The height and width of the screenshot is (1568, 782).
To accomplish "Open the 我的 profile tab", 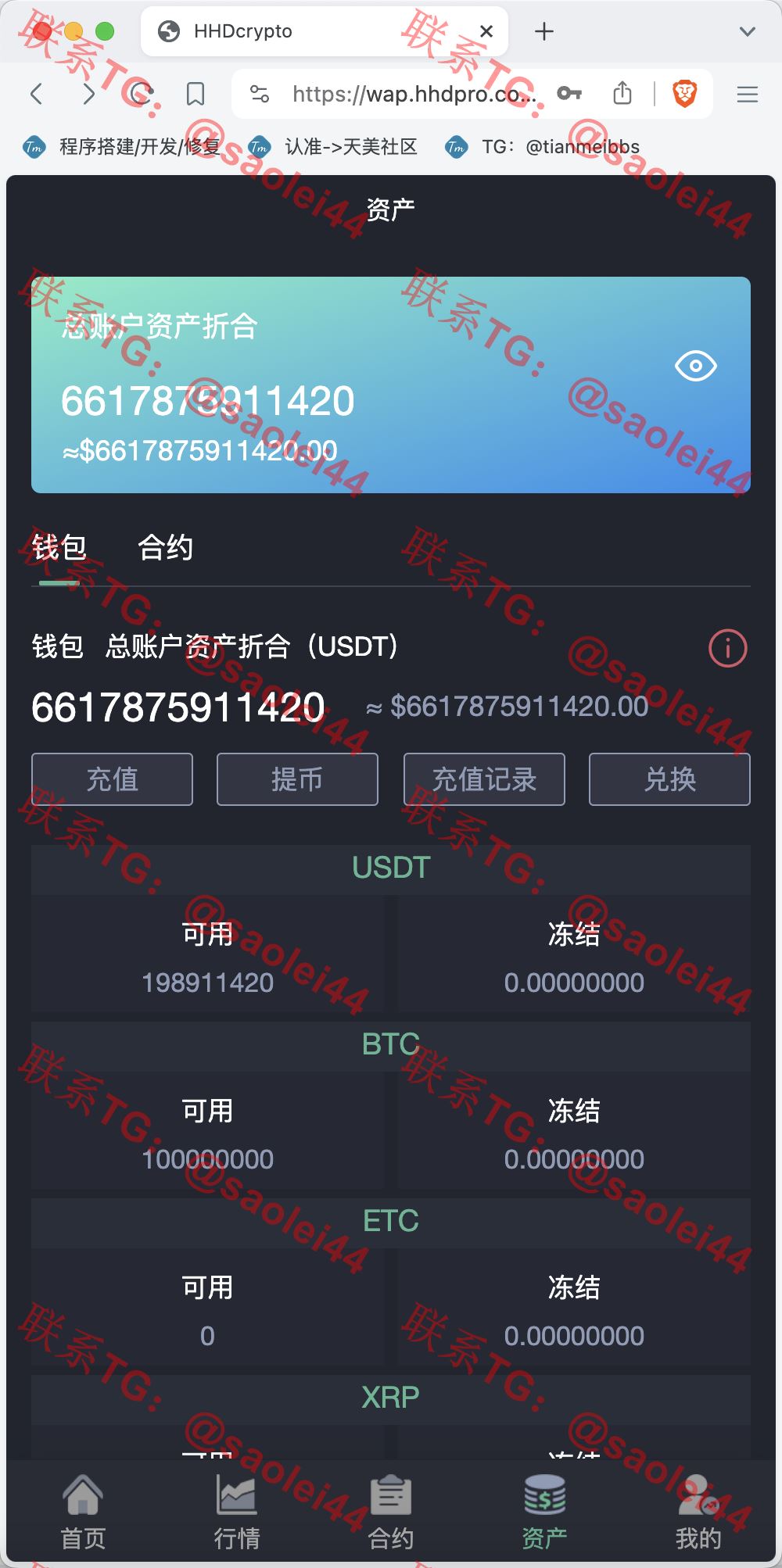I will click(x=698, y=1512).
